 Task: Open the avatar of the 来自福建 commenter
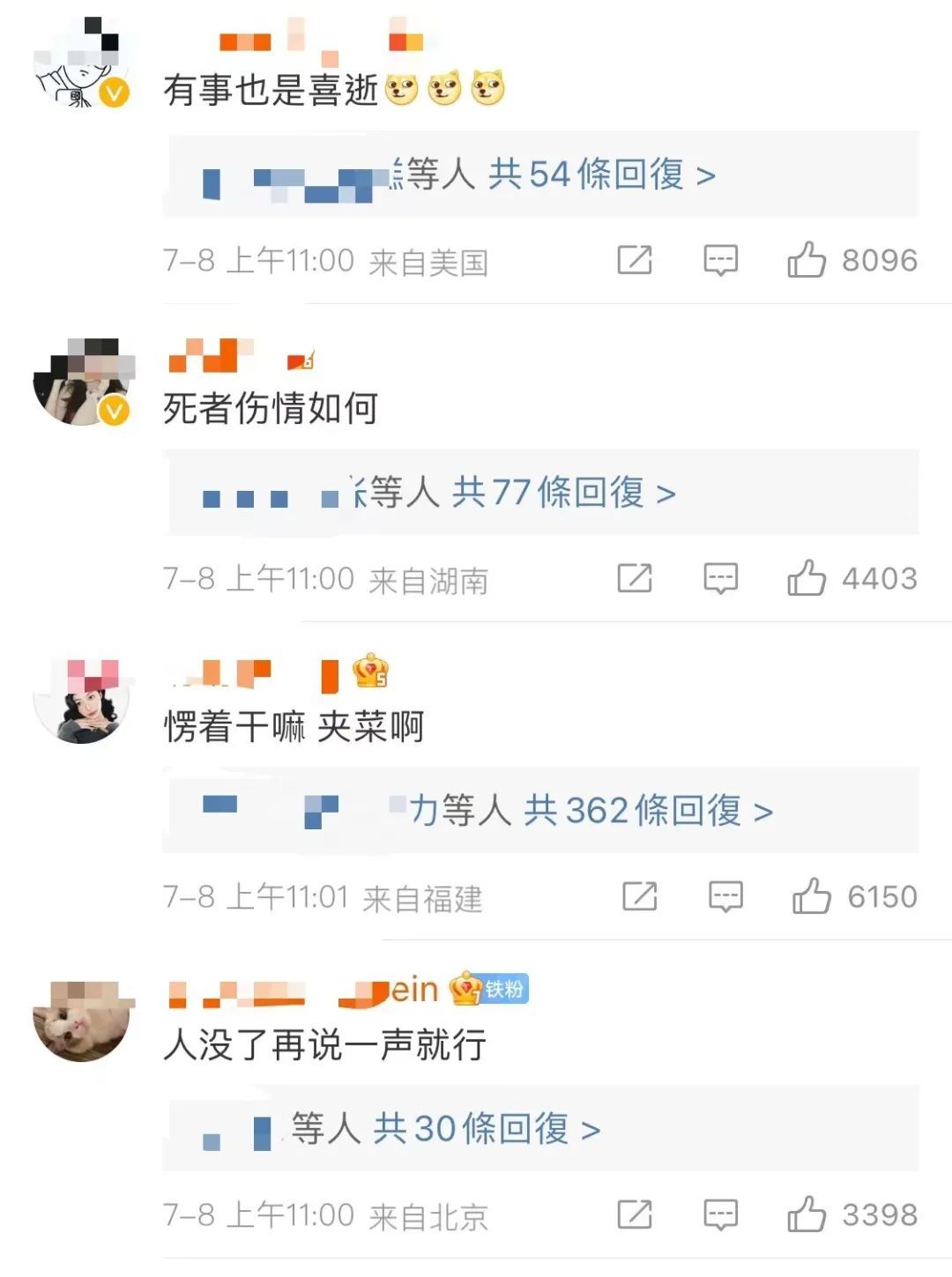pyautogui.click(x=82, y=702)
